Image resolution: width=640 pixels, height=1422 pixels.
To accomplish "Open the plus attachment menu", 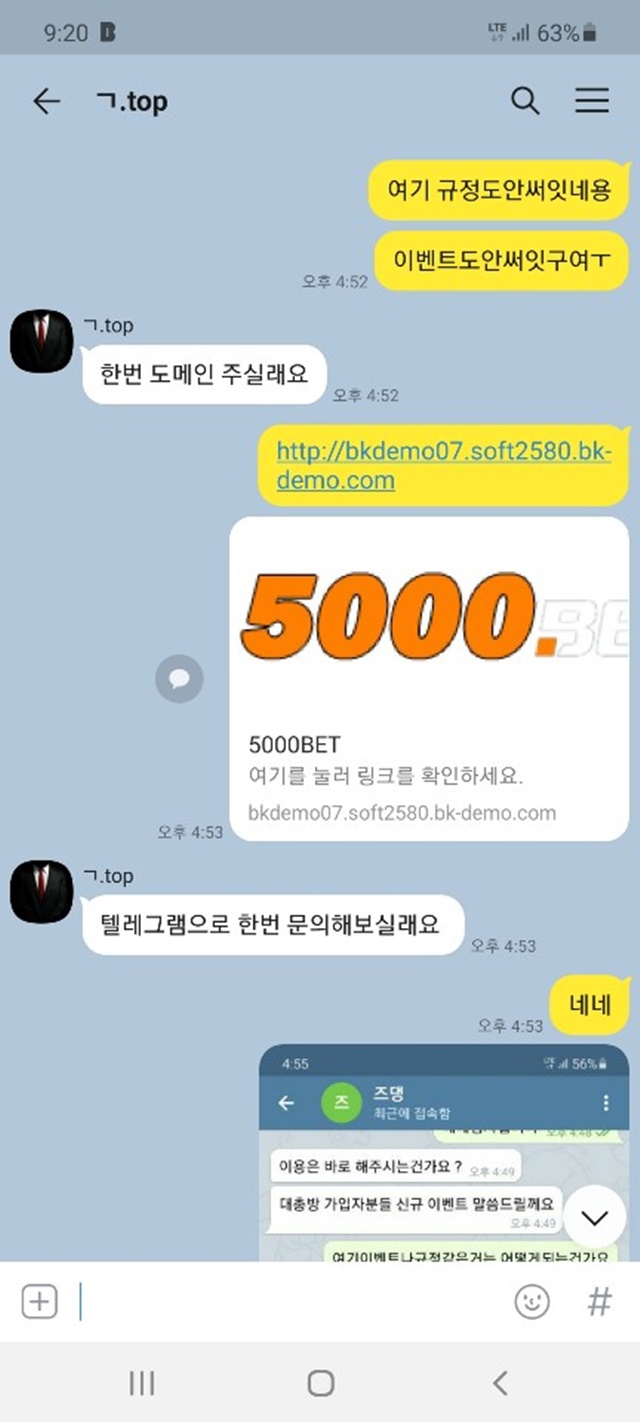I will click(x=39, y=1301).
